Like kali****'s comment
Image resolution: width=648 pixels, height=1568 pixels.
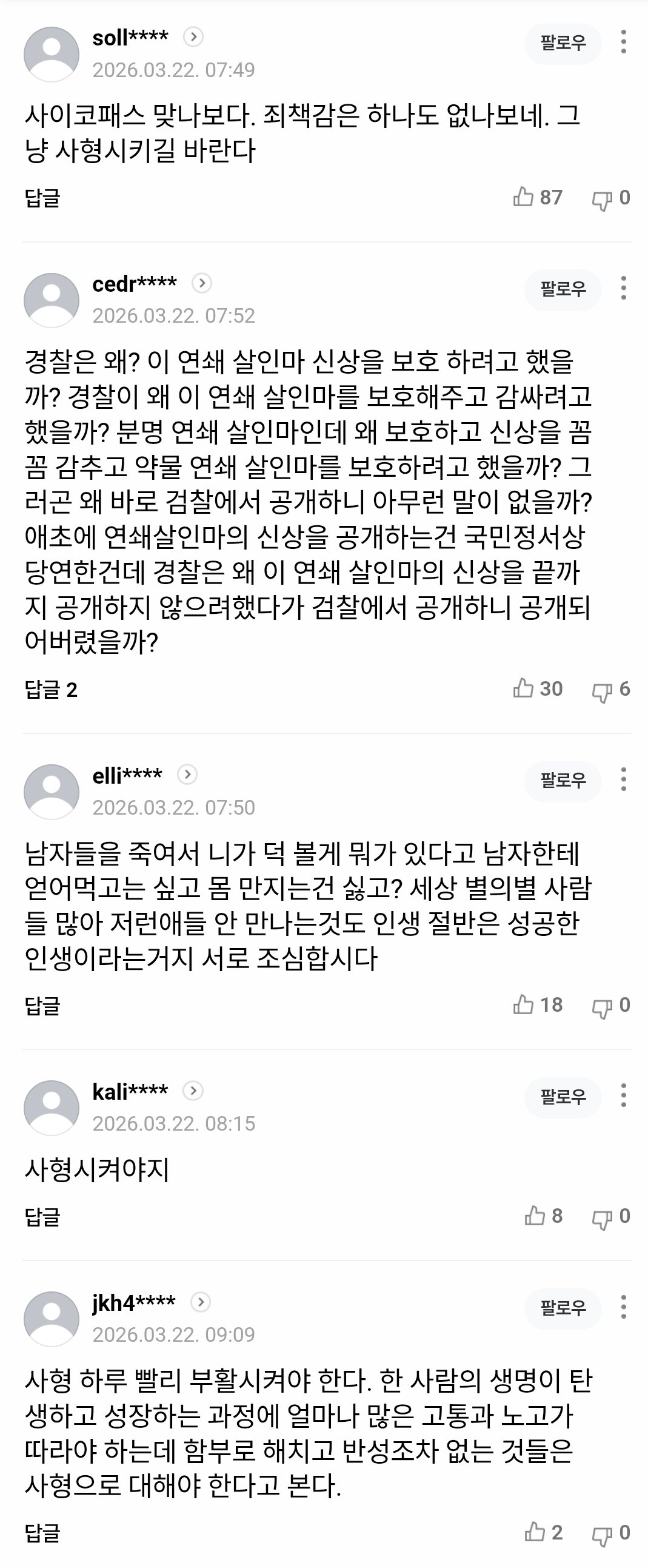[x=535, y=1216]
